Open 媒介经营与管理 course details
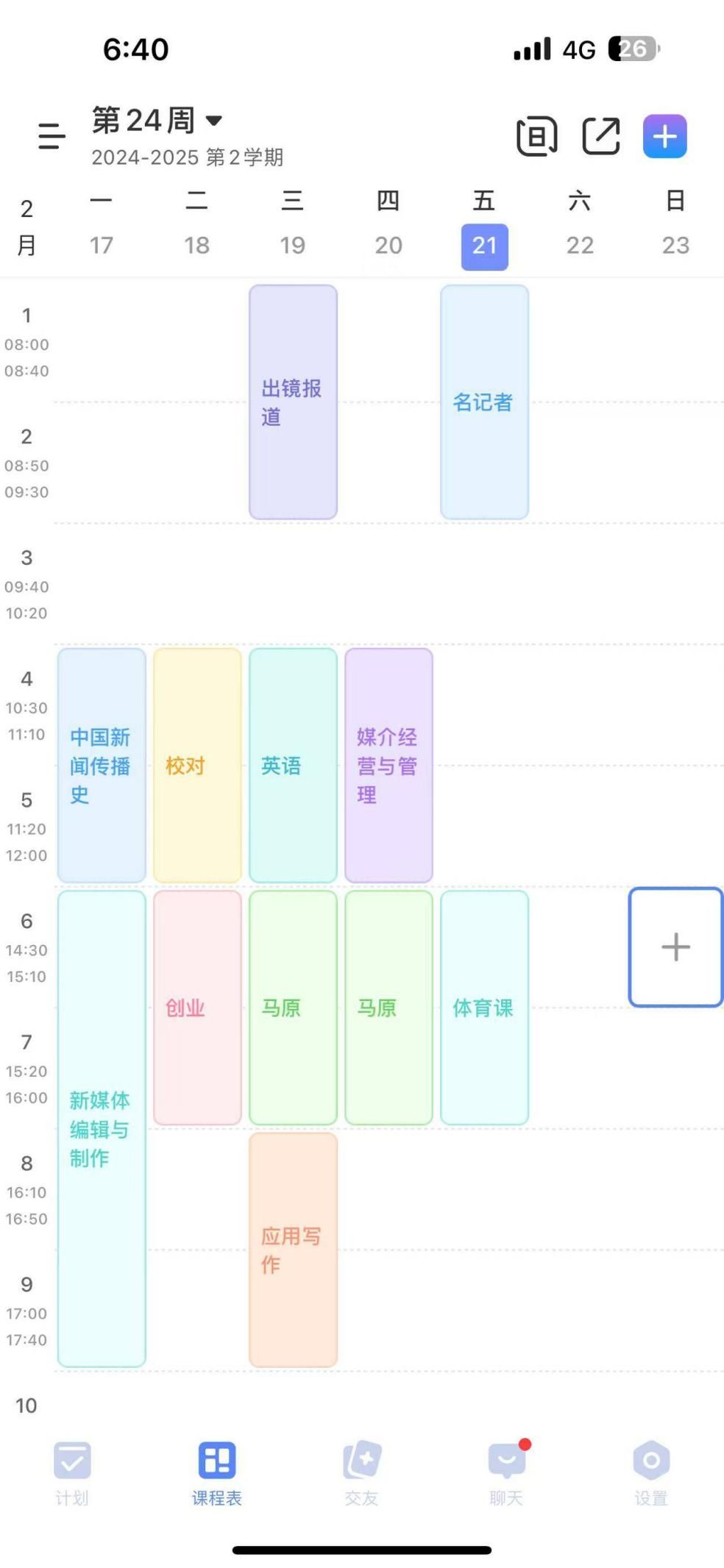This screenshot has height=1568, width=724. (x=388, y=765)
